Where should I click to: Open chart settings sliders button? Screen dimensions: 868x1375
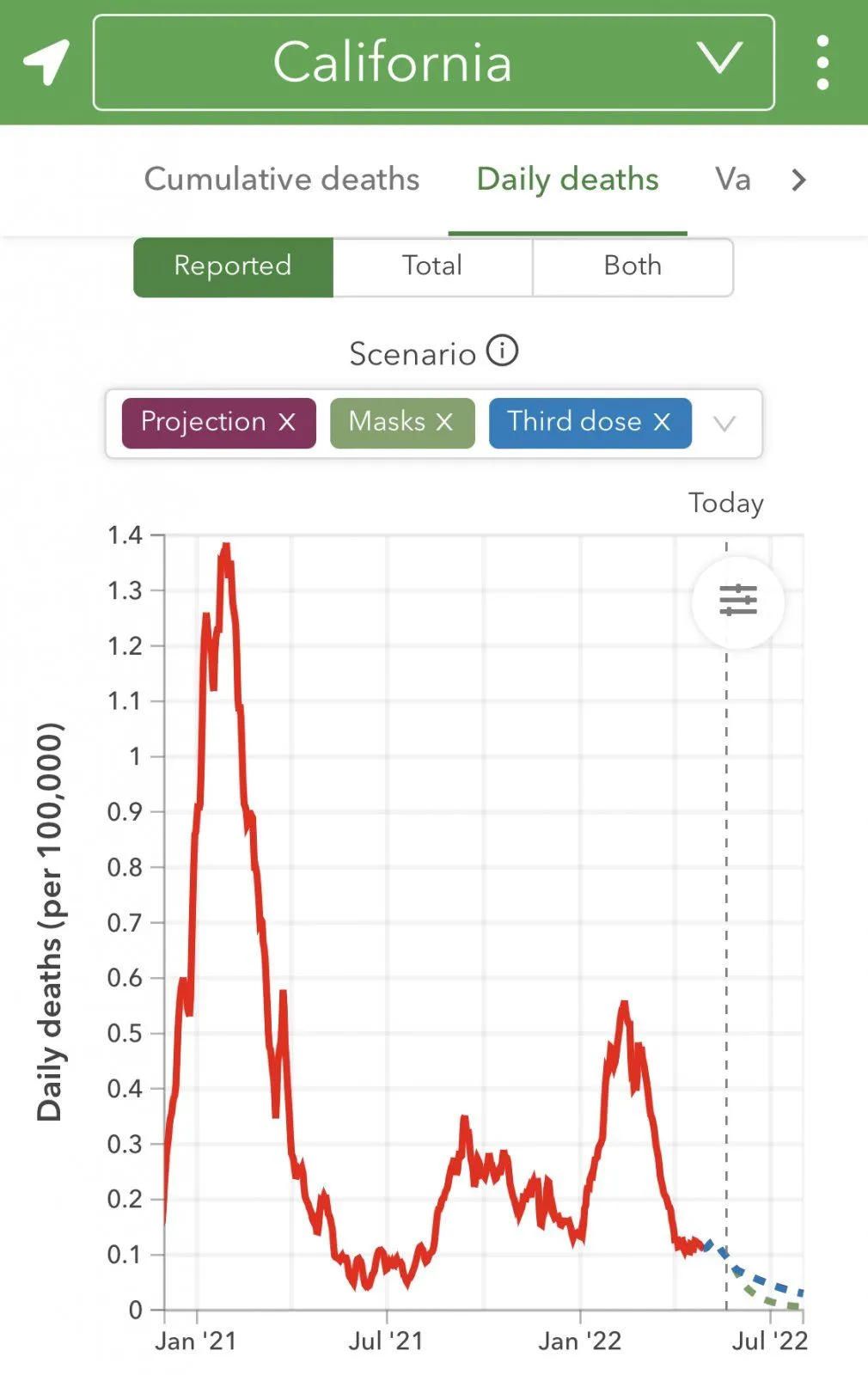[x=737, y=601]
